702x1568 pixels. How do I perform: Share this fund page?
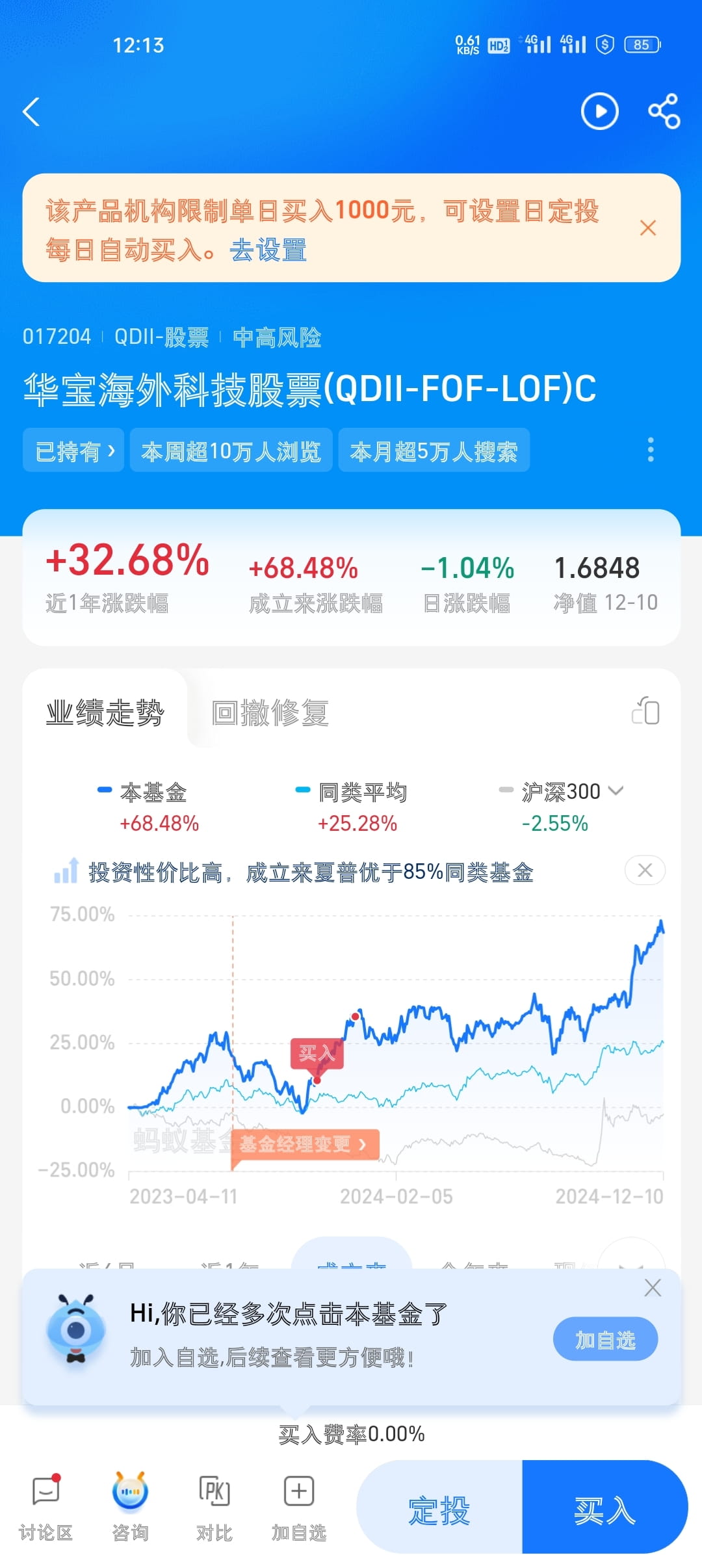point(664,112)
